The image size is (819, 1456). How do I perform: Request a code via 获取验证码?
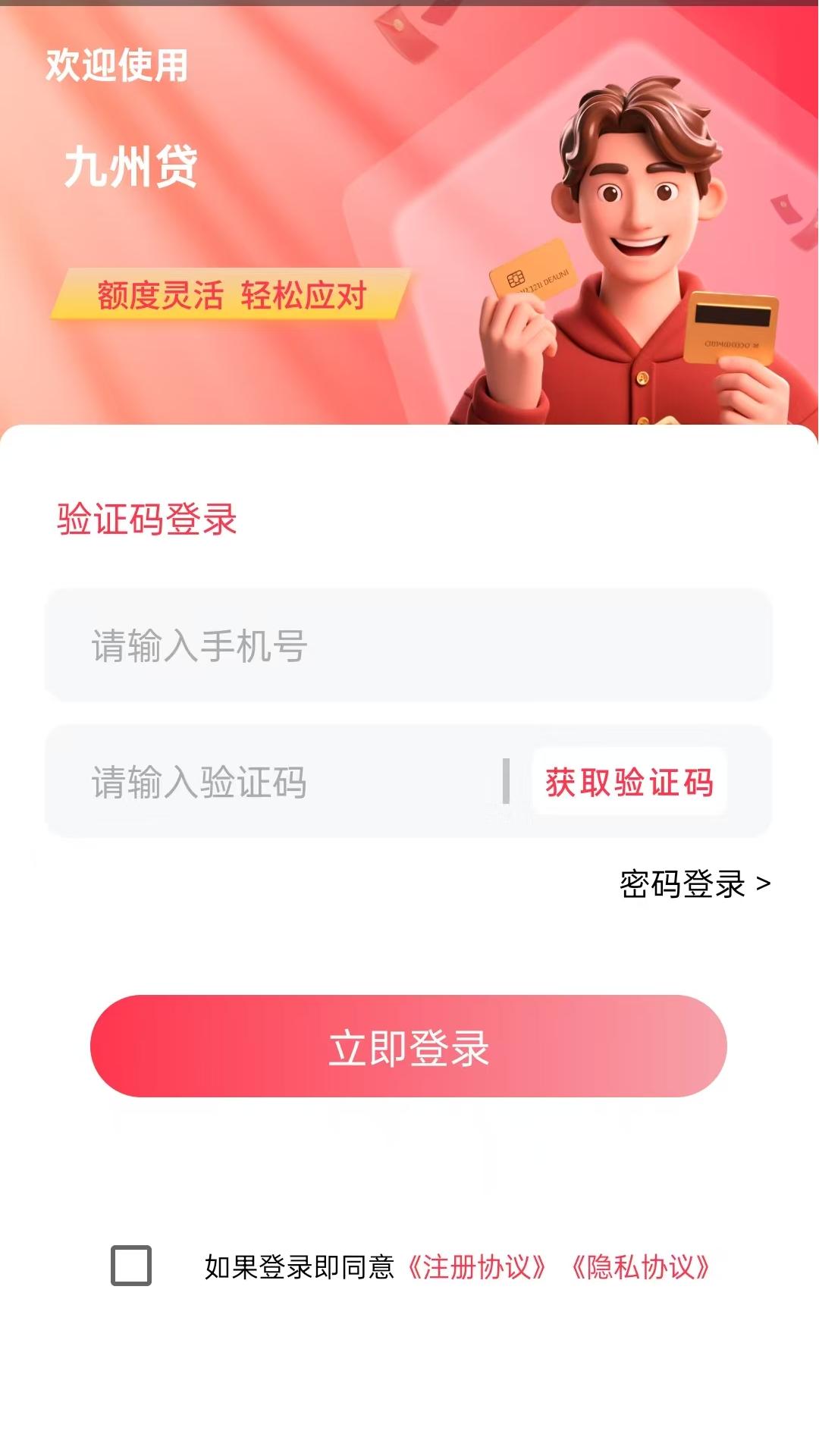click(629, 782)
